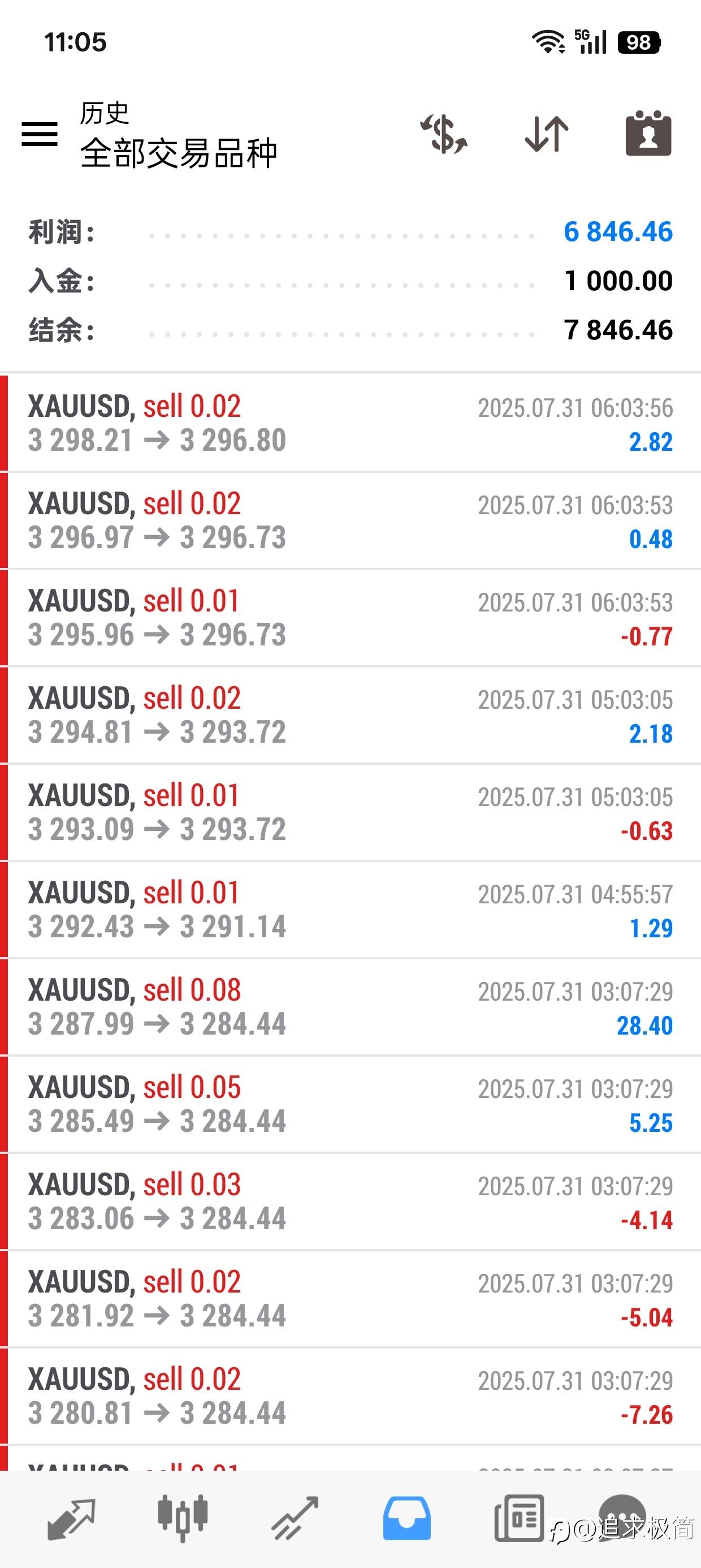Open the trade with loss -7.26
This screenshot has height=1568, width=701.
(x=350, y=1397)
